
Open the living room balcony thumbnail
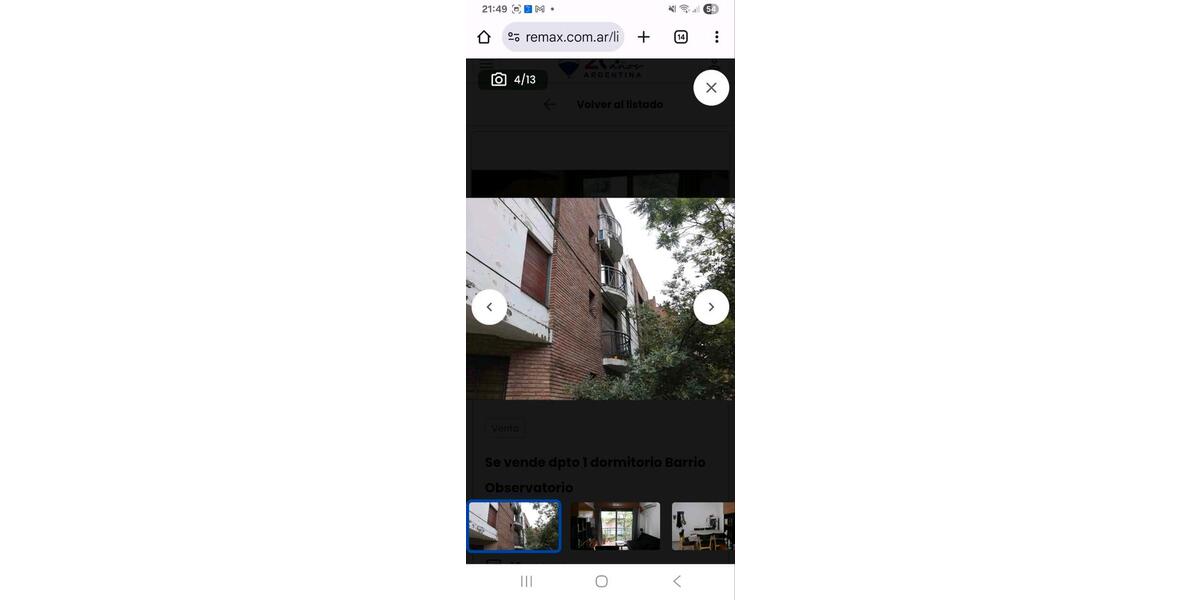coord(615,526)
